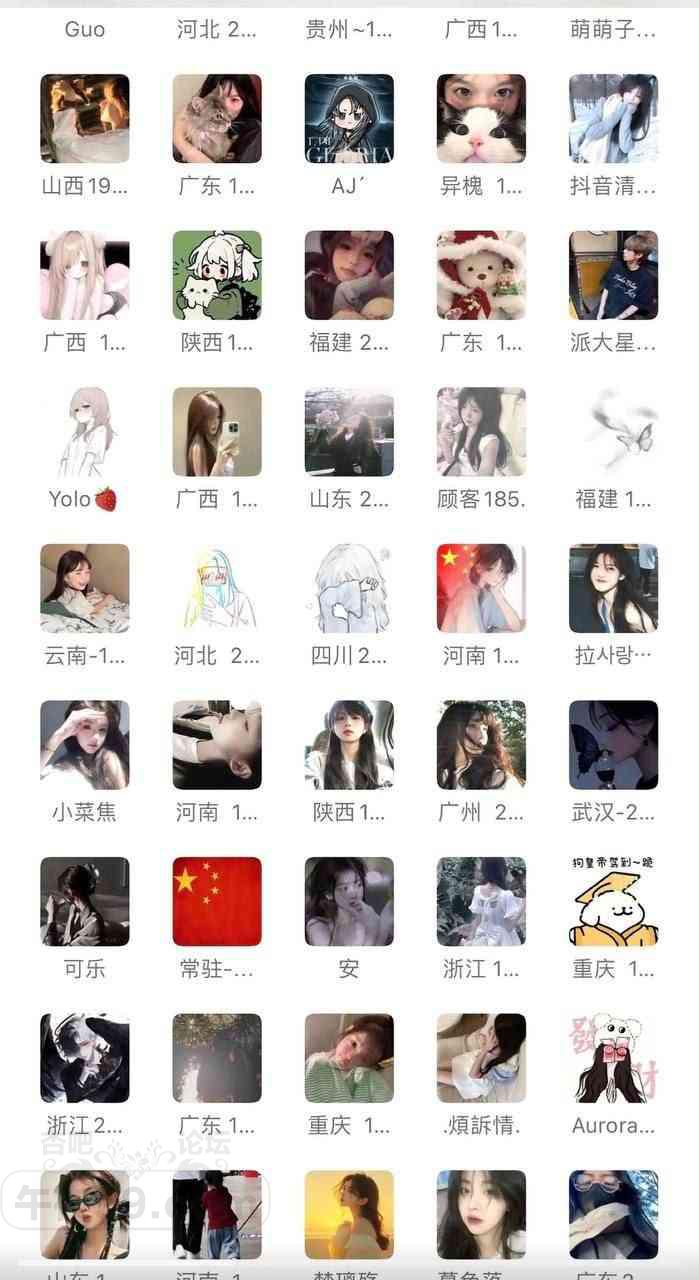Viewport: 699px width, 1280px height.
Task: Open the 山西19 member profile
Action: click(85, 118)
